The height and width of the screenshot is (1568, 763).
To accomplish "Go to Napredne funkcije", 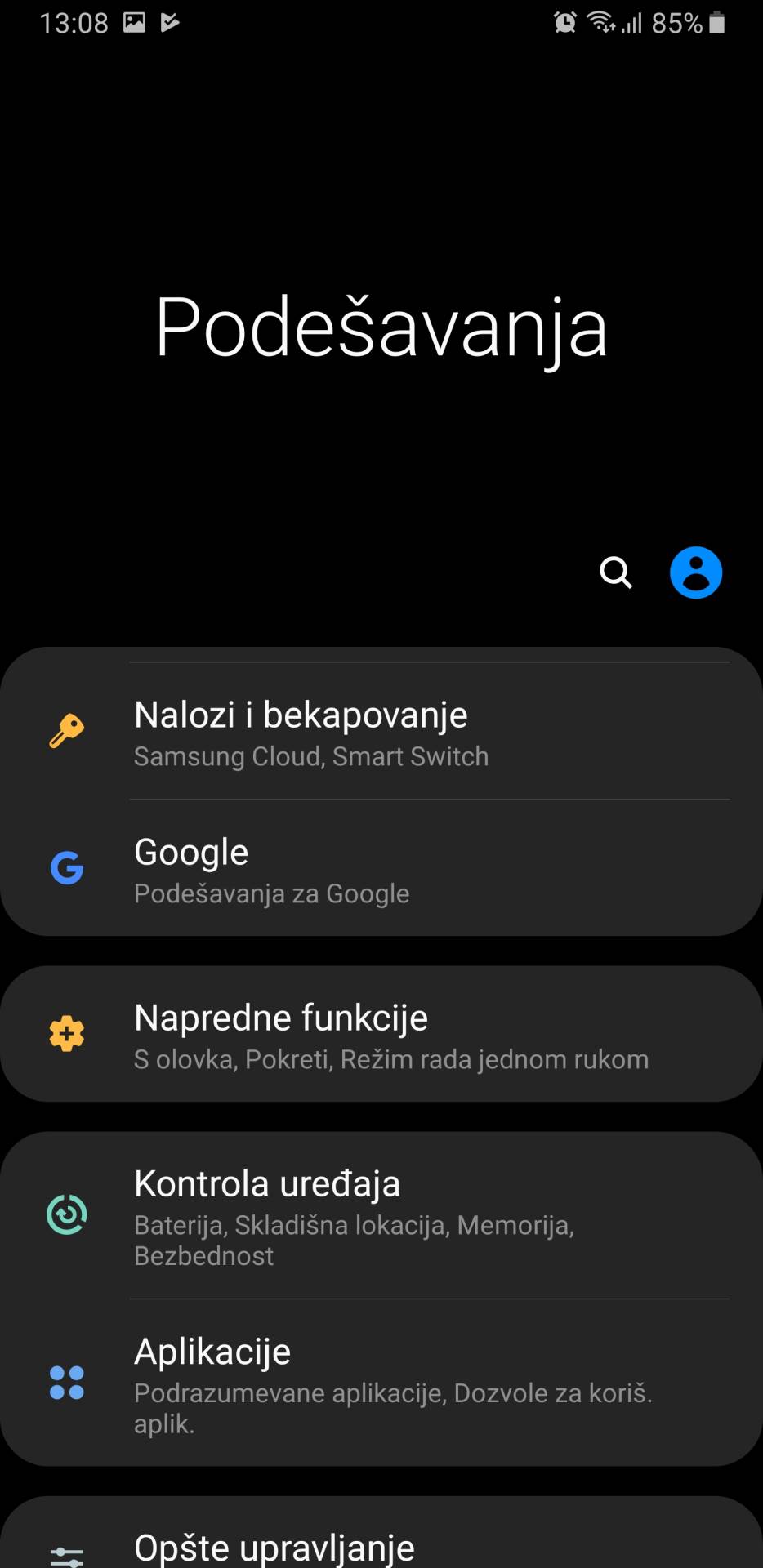I will (381, 1035).
